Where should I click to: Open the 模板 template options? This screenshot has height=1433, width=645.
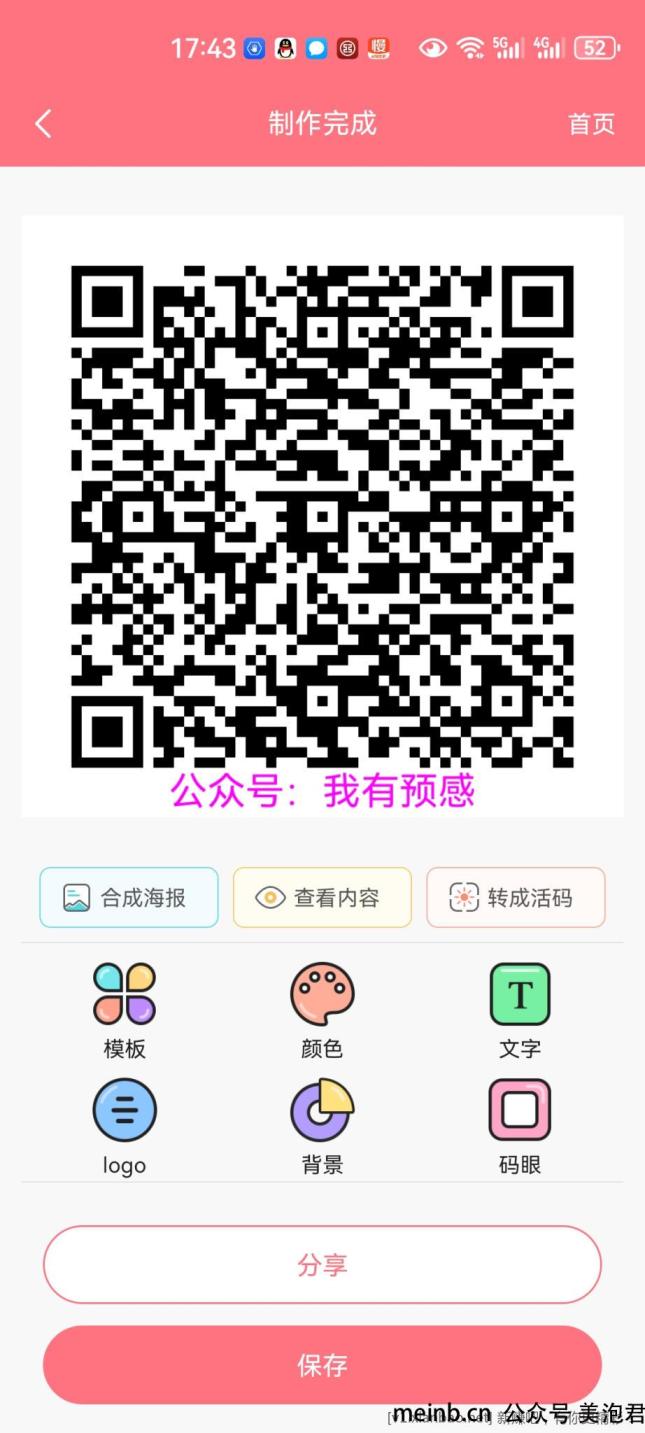[x=124, y=1010]
